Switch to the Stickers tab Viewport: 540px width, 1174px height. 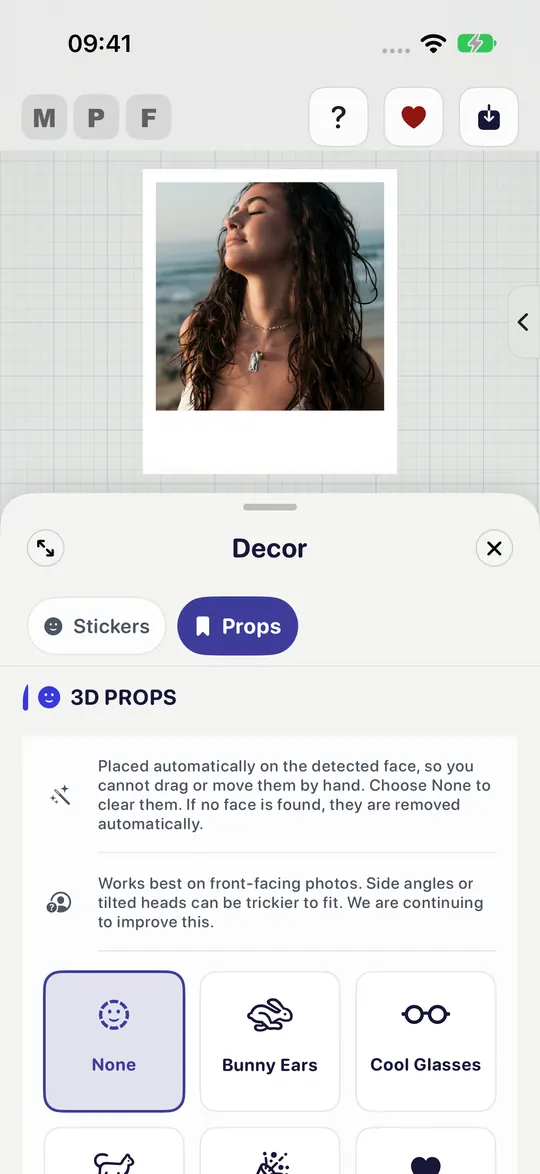coord(97,626)
